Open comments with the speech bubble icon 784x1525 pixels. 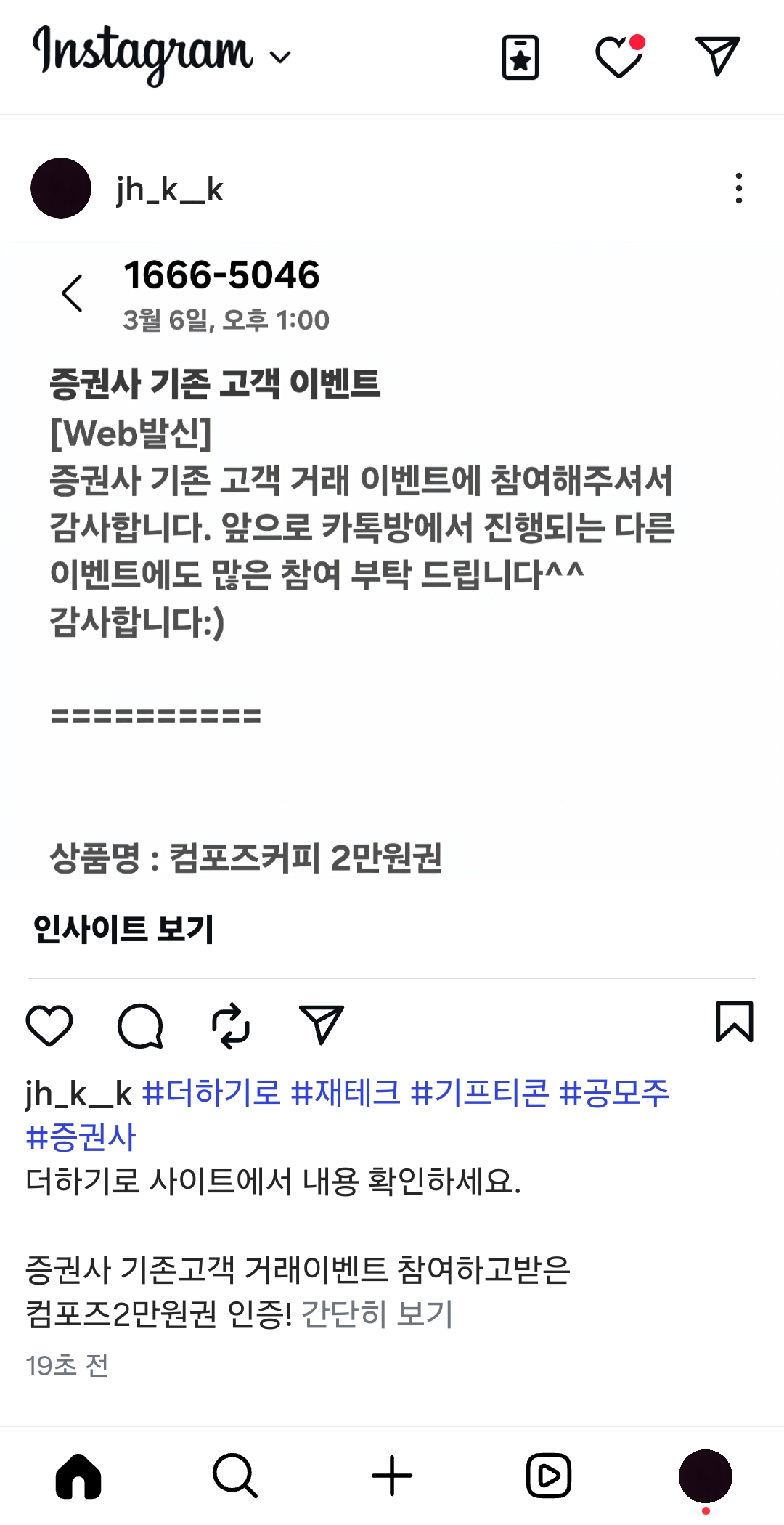point(141,1025)
